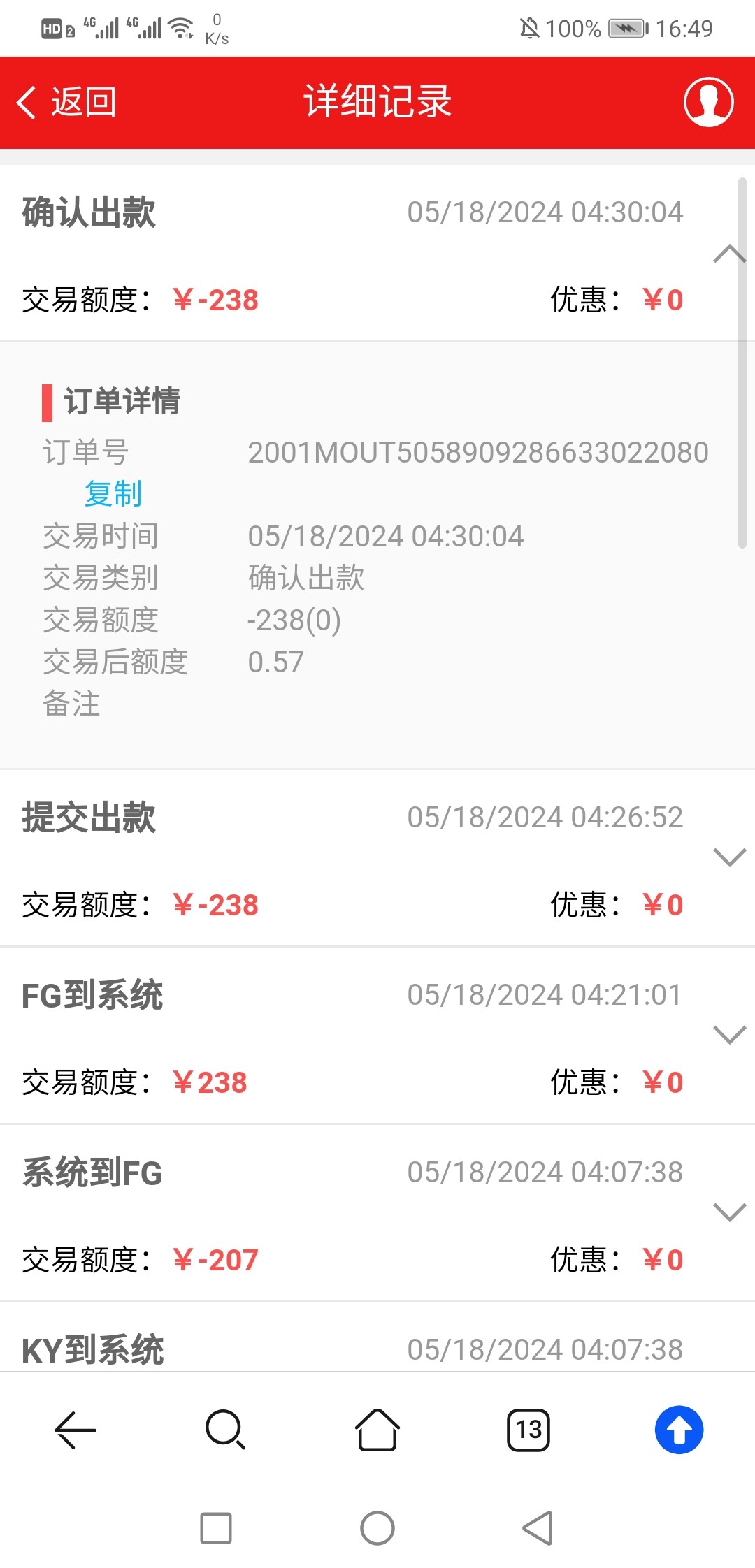Go back with the browser back arrow
Image resolution: width=755 pixels, height=1568 pixels.
pos(75,1430)
